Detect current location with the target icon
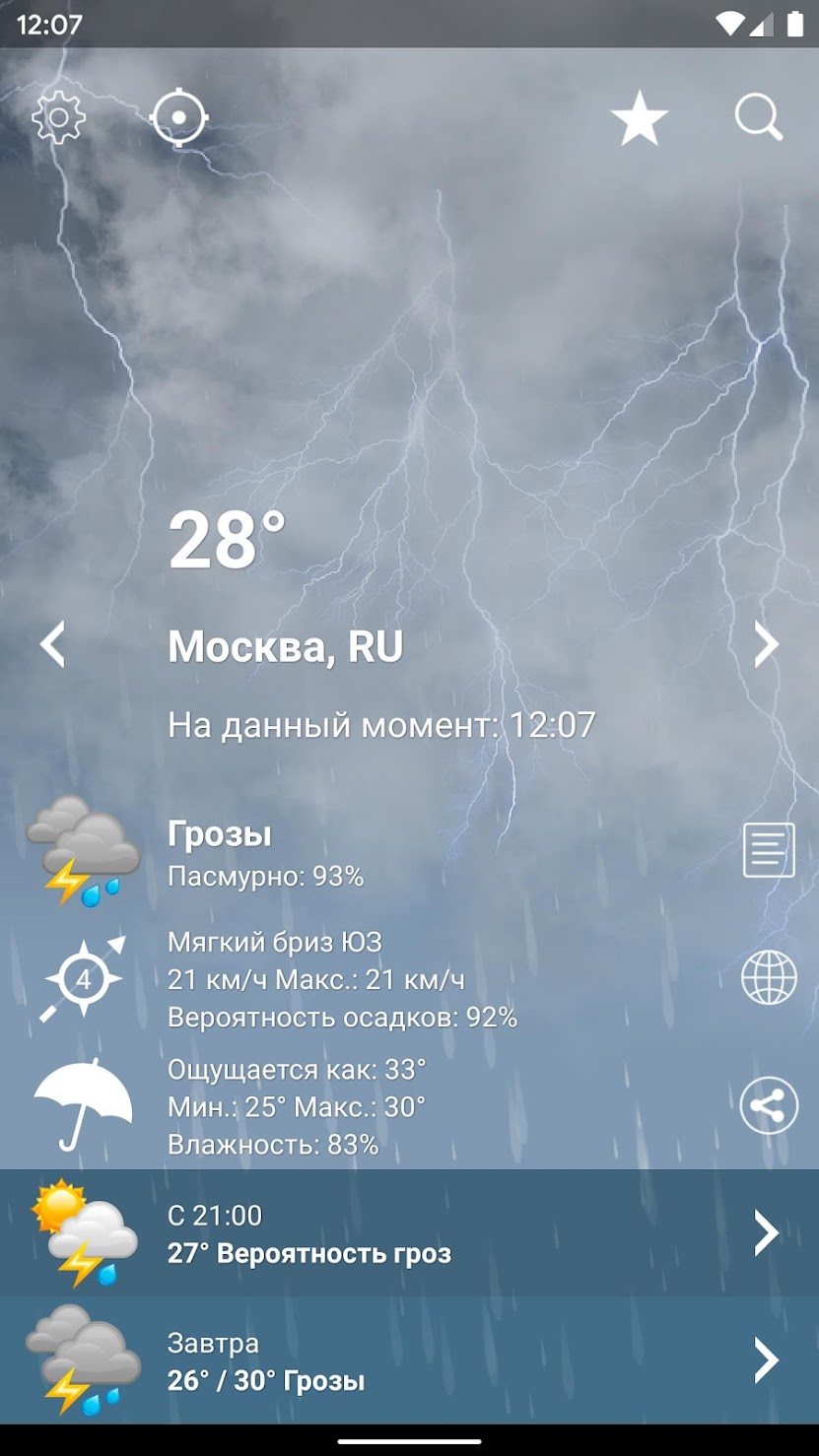Image resolution: width=819 pixels, height=1456 pixels. tap(179, 118)
